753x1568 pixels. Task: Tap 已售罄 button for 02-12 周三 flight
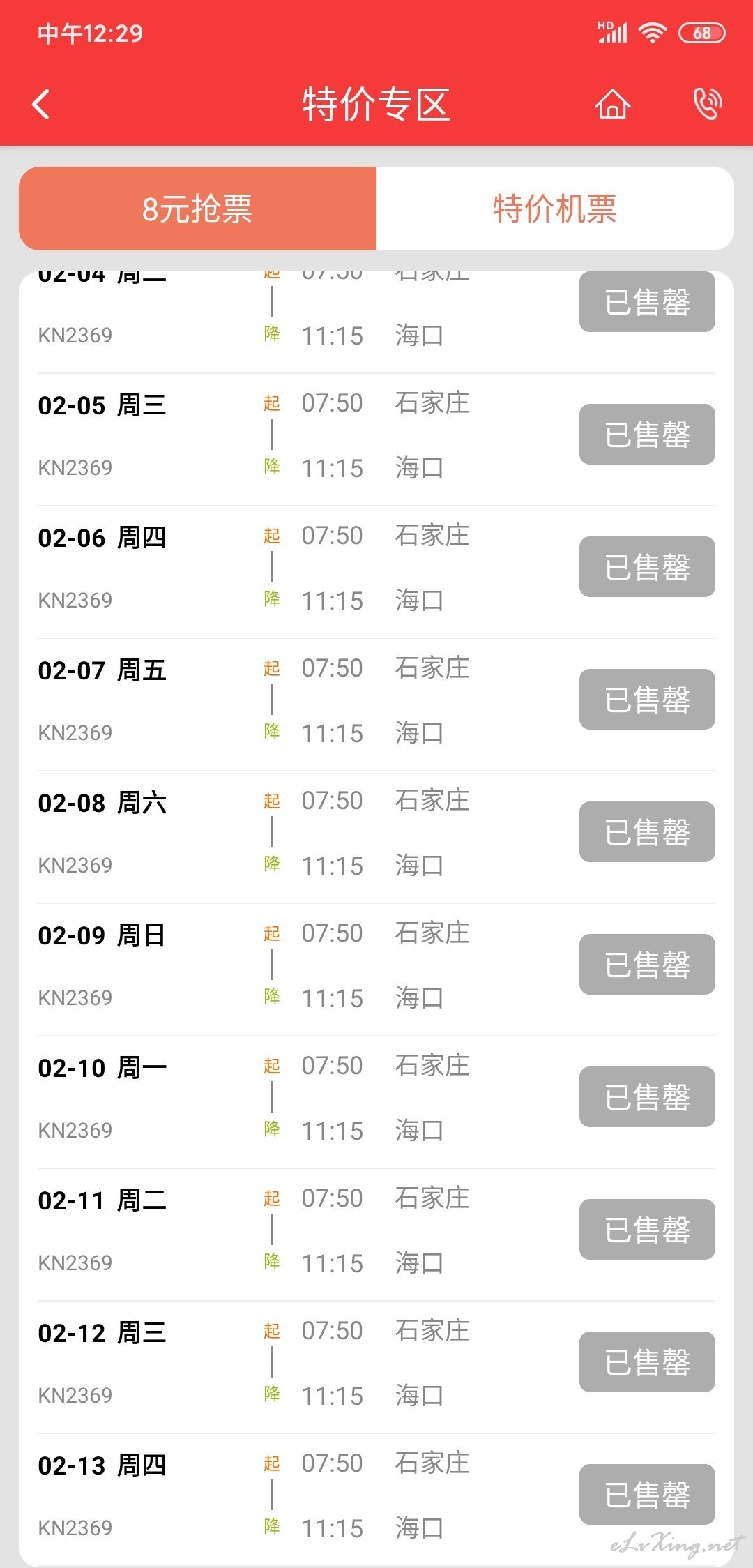click(x=647, y=1362)
